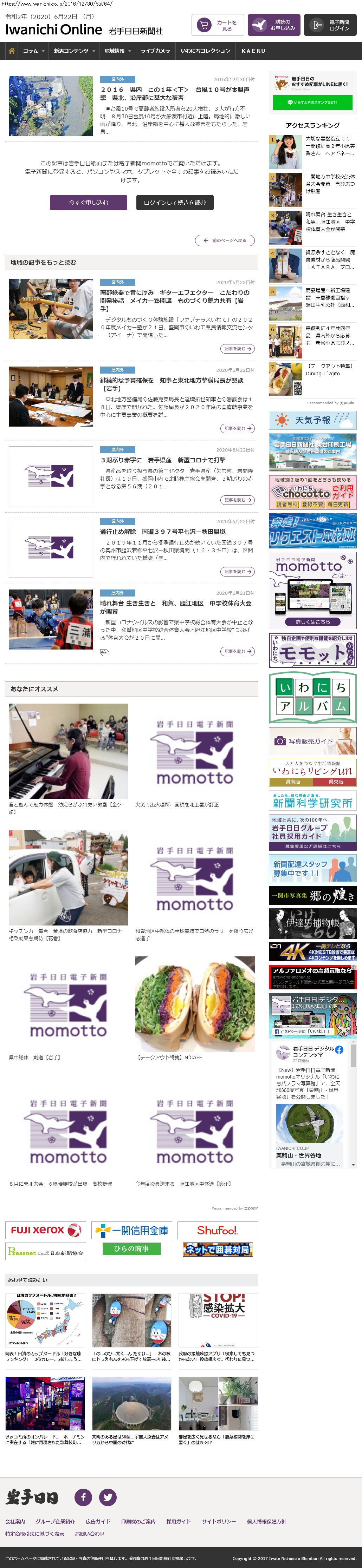Viewport: 362px width, 1568px height.
Task: Open the 天気予報 weather banner
Action: (313, 420)
